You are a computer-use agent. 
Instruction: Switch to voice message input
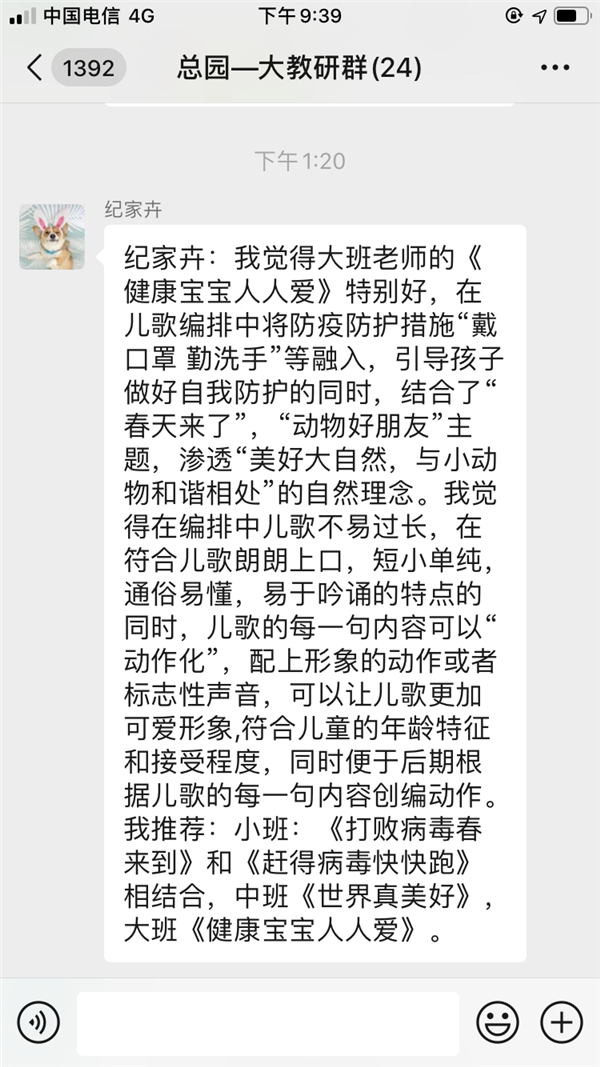click(x=39, y=1022)
